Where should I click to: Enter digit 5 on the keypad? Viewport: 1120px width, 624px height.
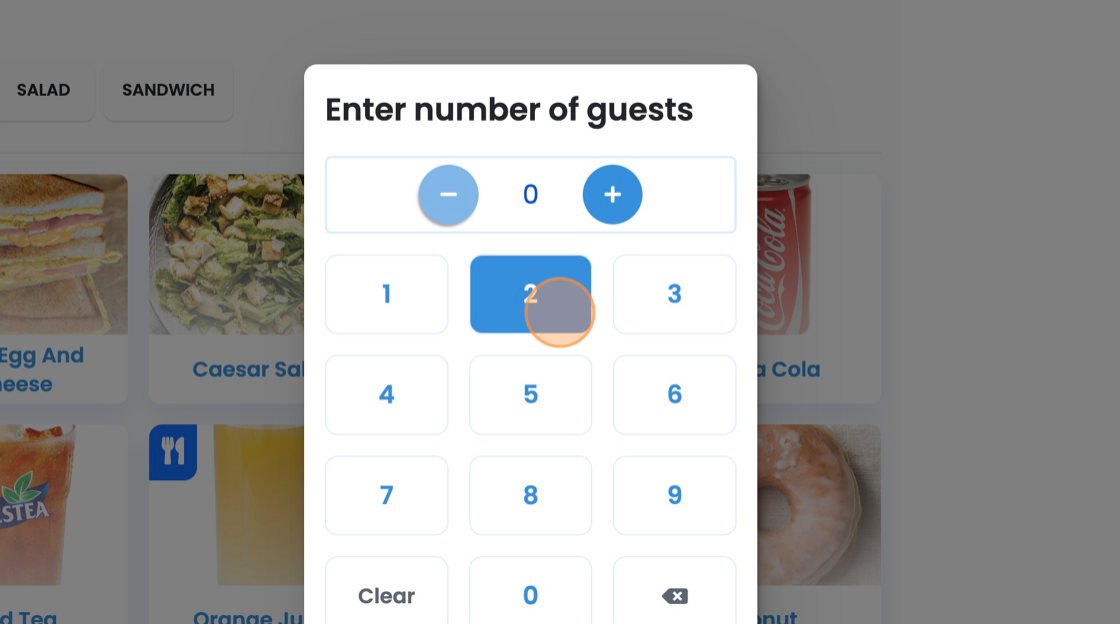coord(530,394)
